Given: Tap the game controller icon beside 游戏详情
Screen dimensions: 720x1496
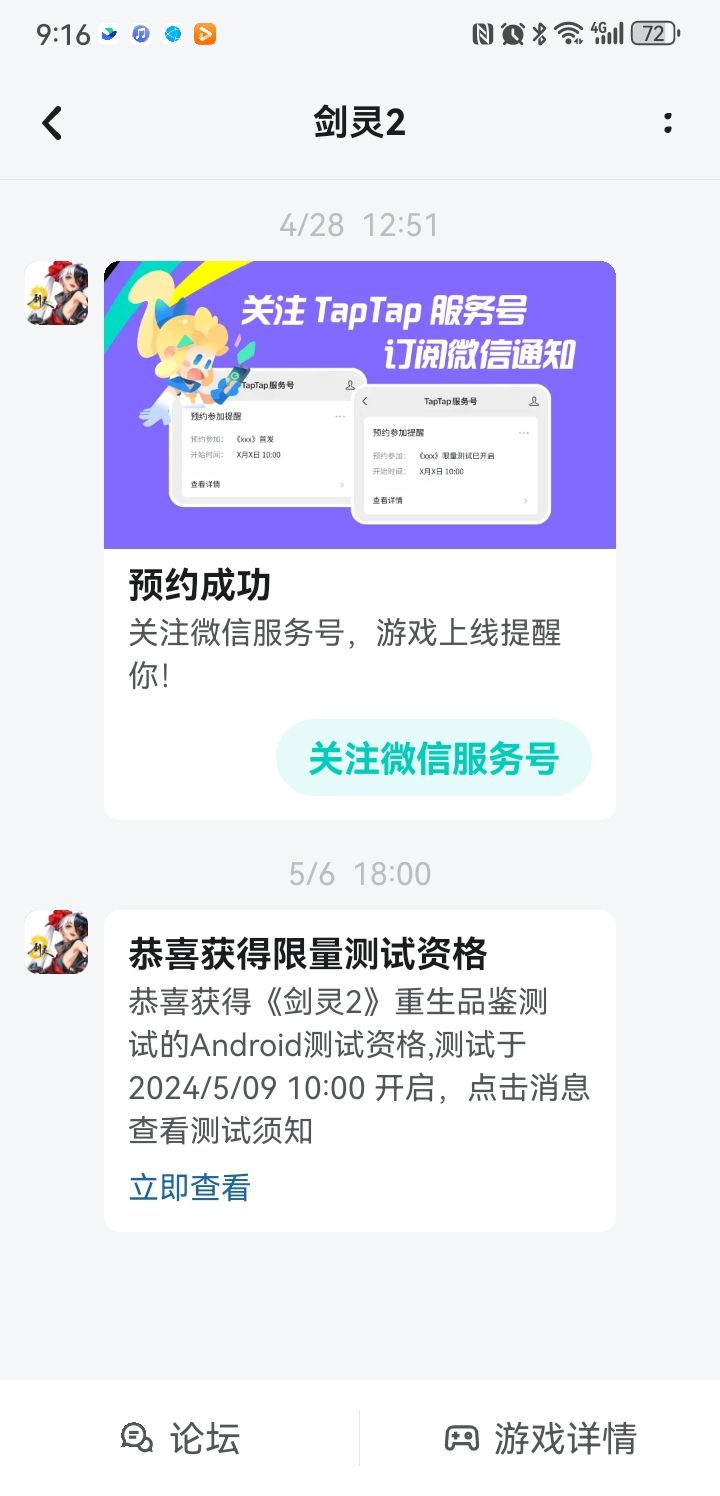Looking at the screenshot, I should click(461, 1438).
